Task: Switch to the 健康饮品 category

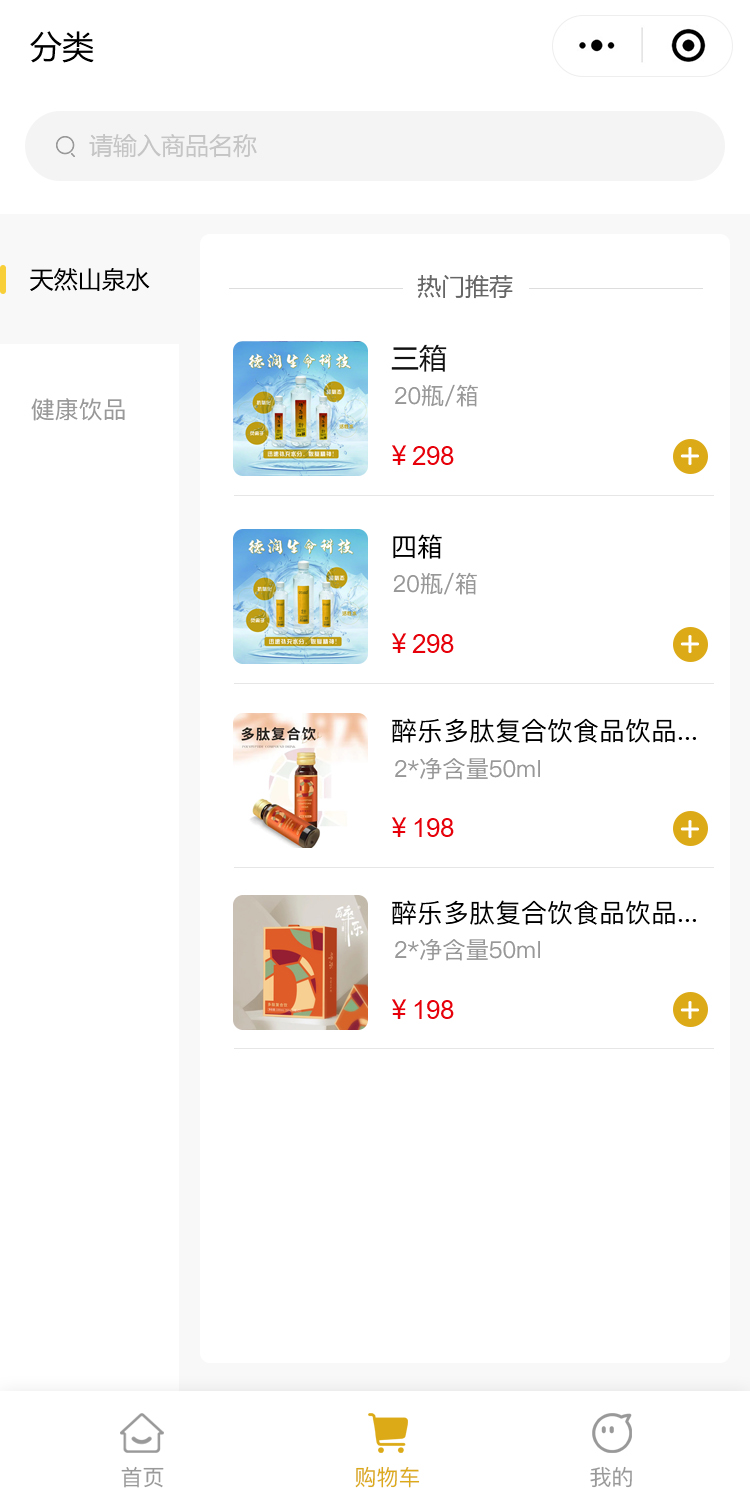Action: [79, 410]
